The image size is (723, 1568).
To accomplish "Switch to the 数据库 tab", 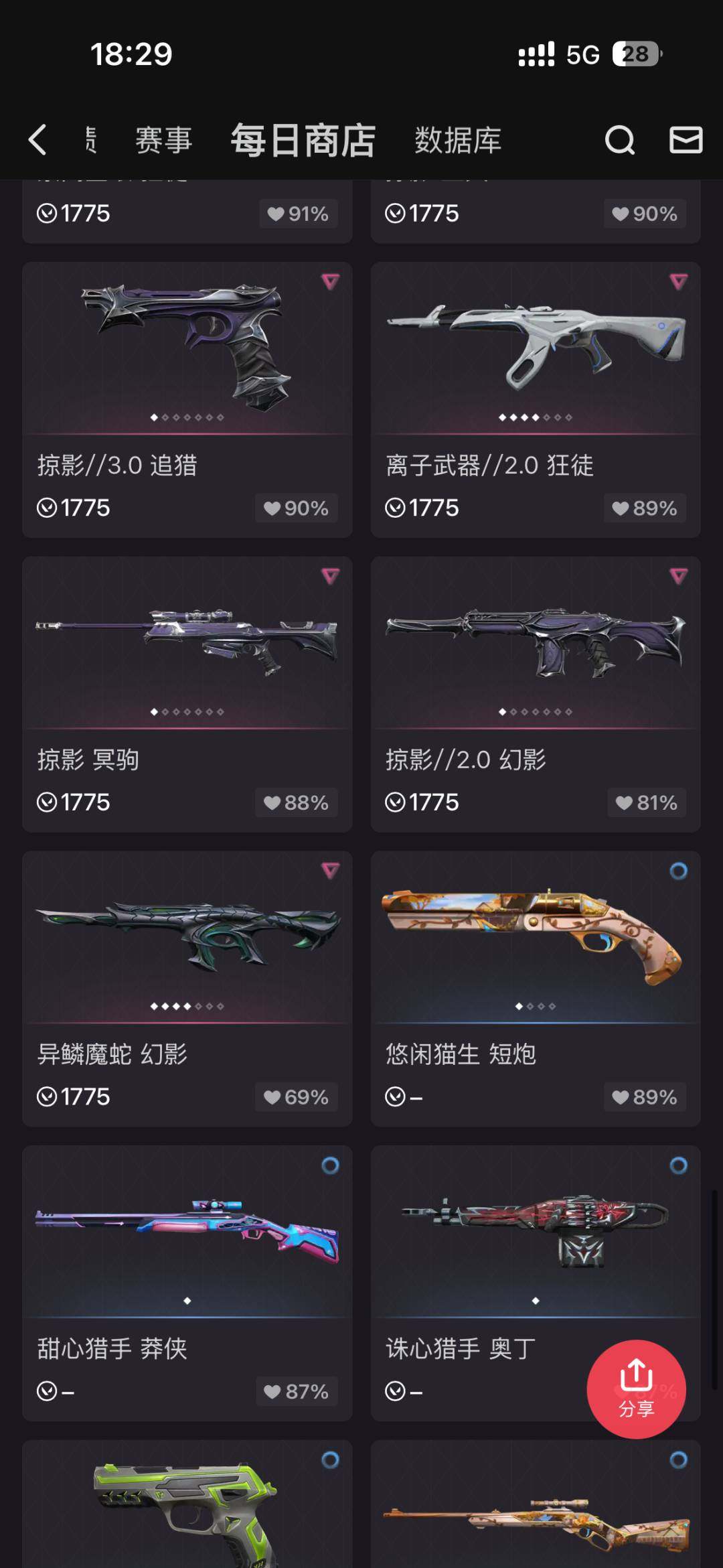I will 457,141.
